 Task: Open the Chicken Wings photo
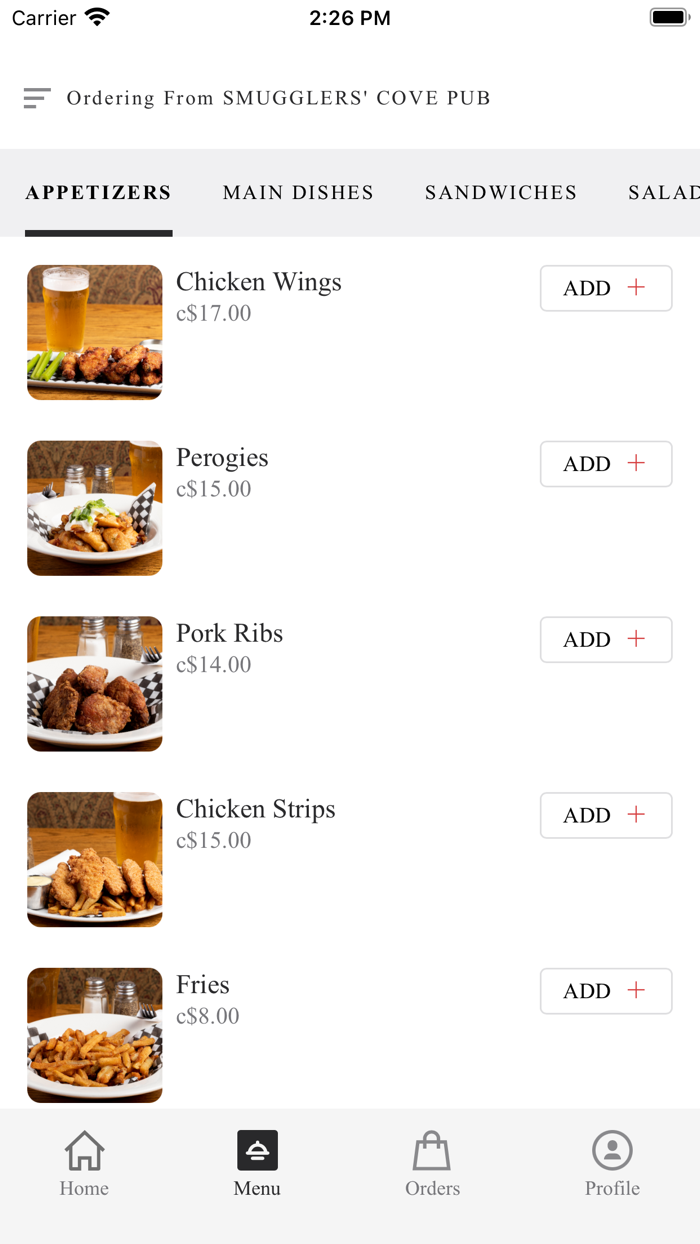[95, 332]
